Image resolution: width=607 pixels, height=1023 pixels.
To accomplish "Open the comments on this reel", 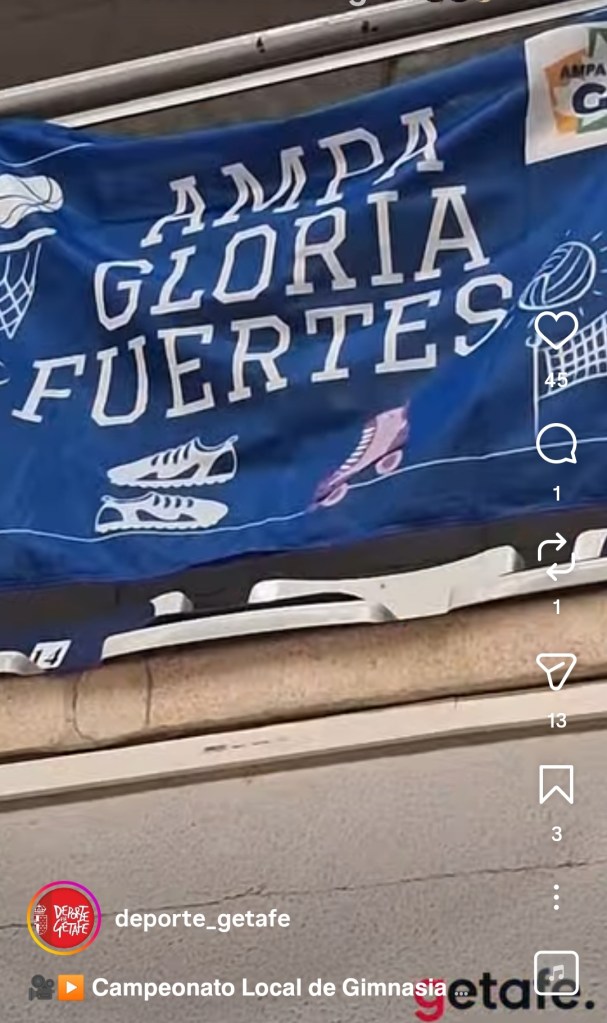I will pos(556,444).
